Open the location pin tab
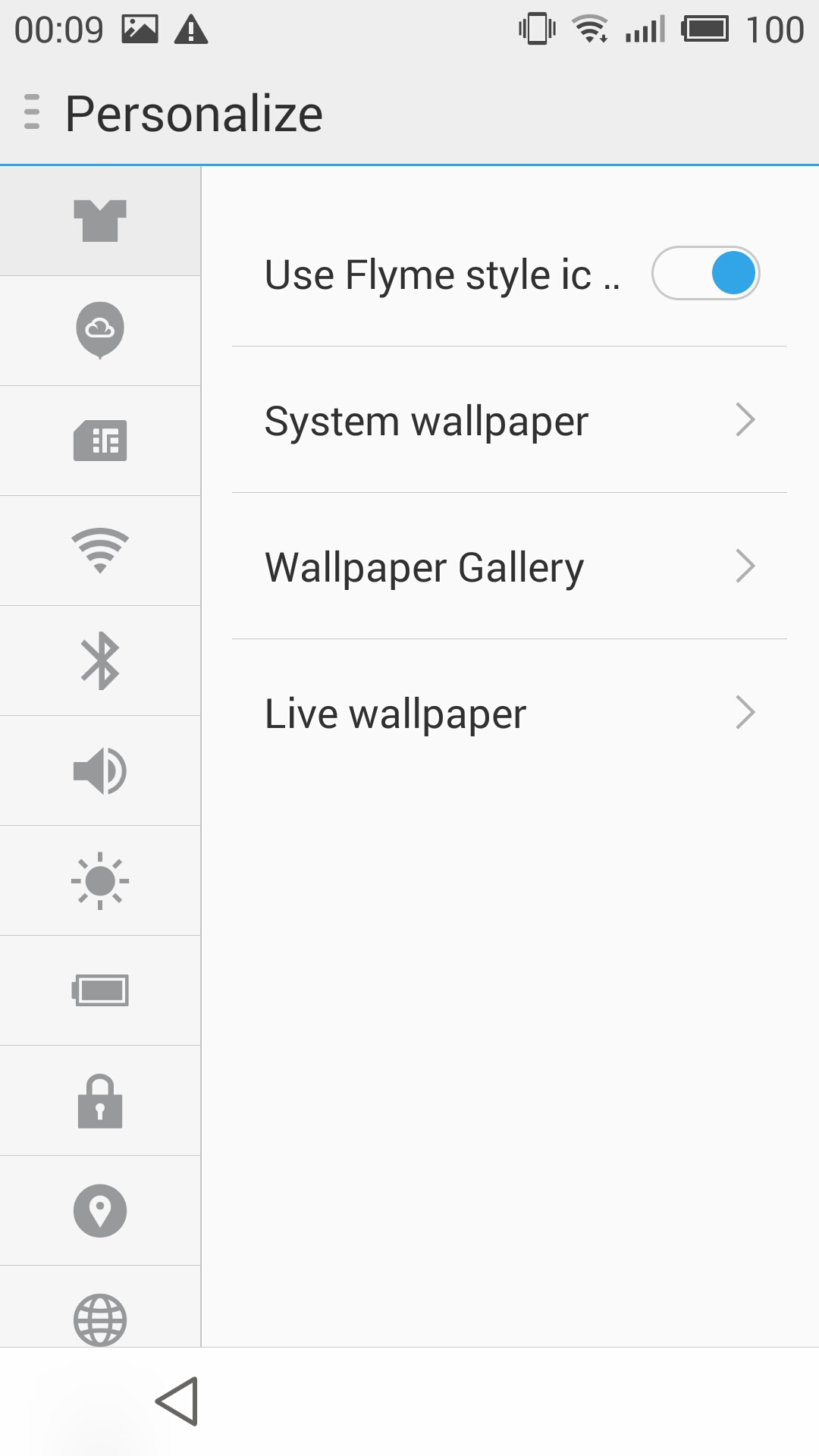 (100, 1210)
